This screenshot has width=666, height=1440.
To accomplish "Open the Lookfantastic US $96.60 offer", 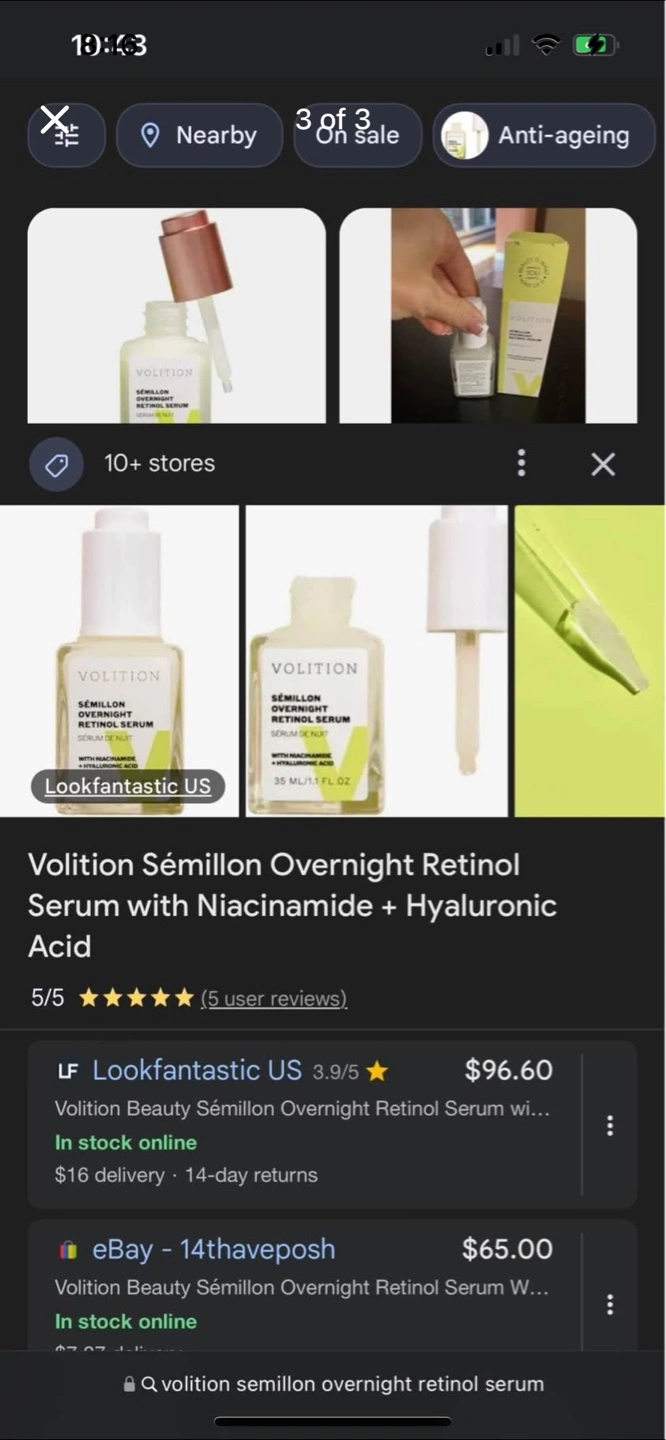I will pos(304,1124).
